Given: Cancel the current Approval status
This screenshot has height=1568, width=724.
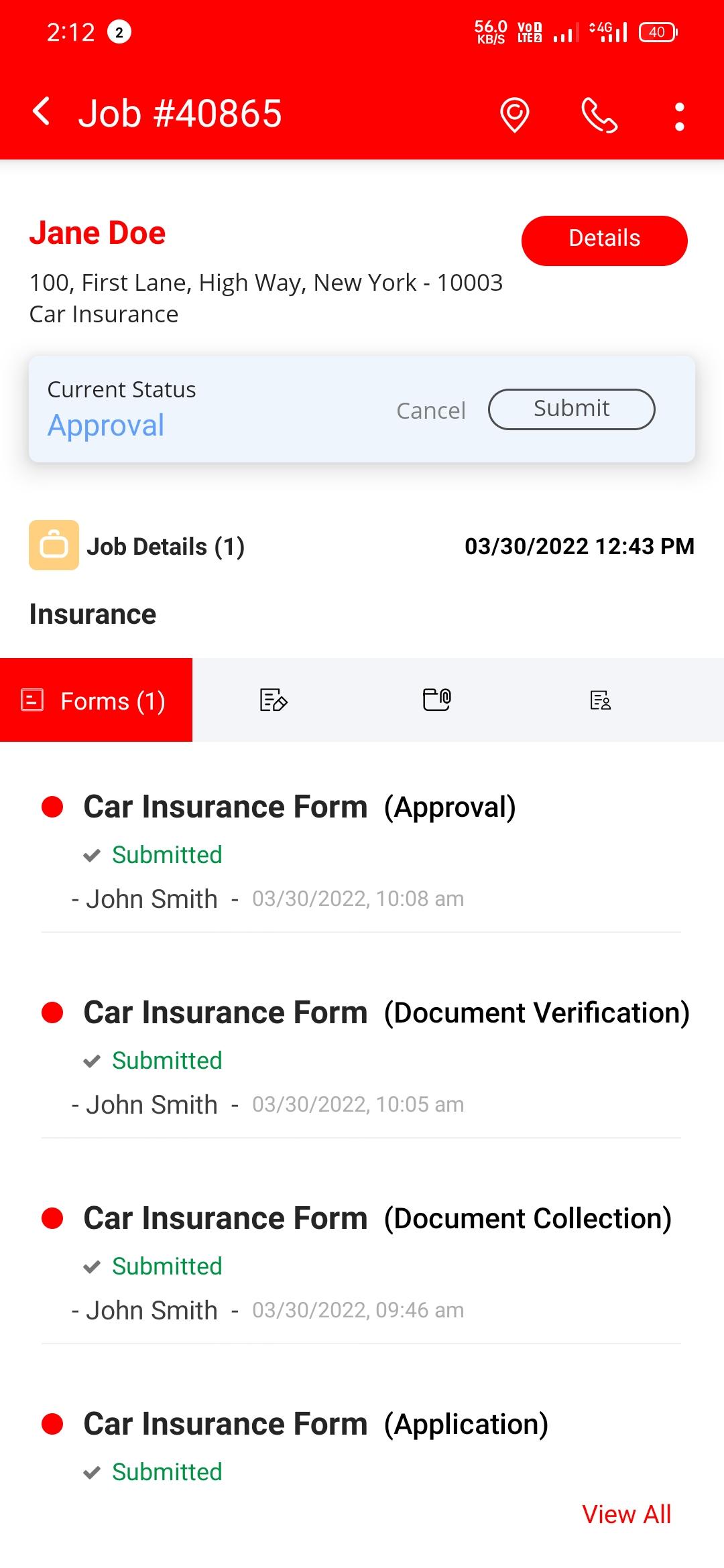Looking at the screenshot, I should 431,410.
